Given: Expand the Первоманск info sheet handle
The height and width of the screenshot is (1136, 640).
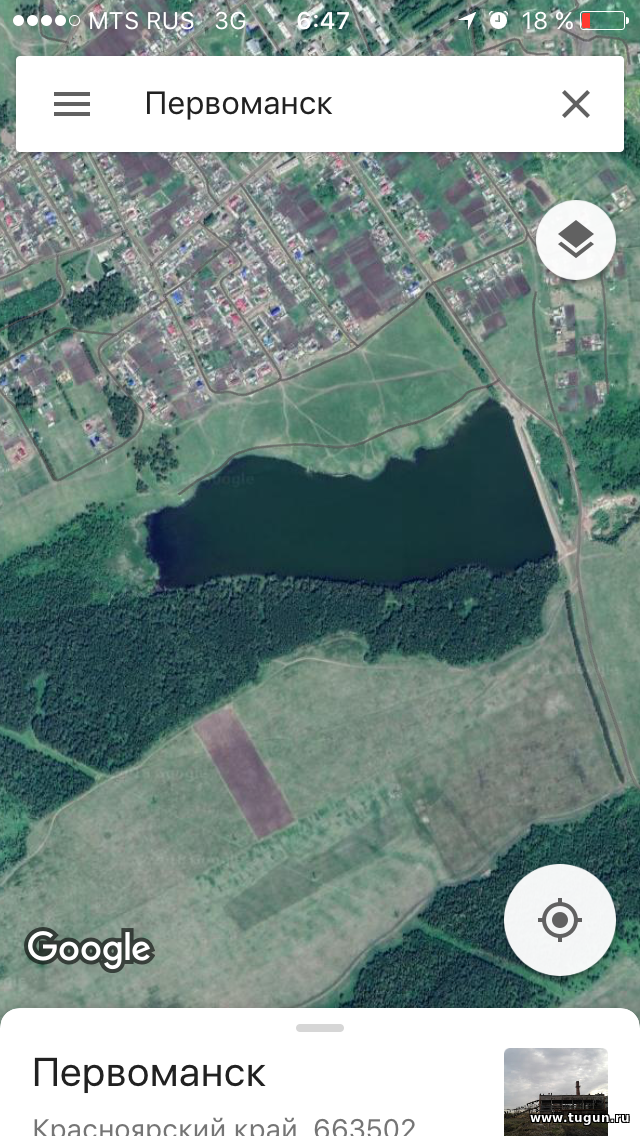Looking at the screenshot, I should (320, 1027).
